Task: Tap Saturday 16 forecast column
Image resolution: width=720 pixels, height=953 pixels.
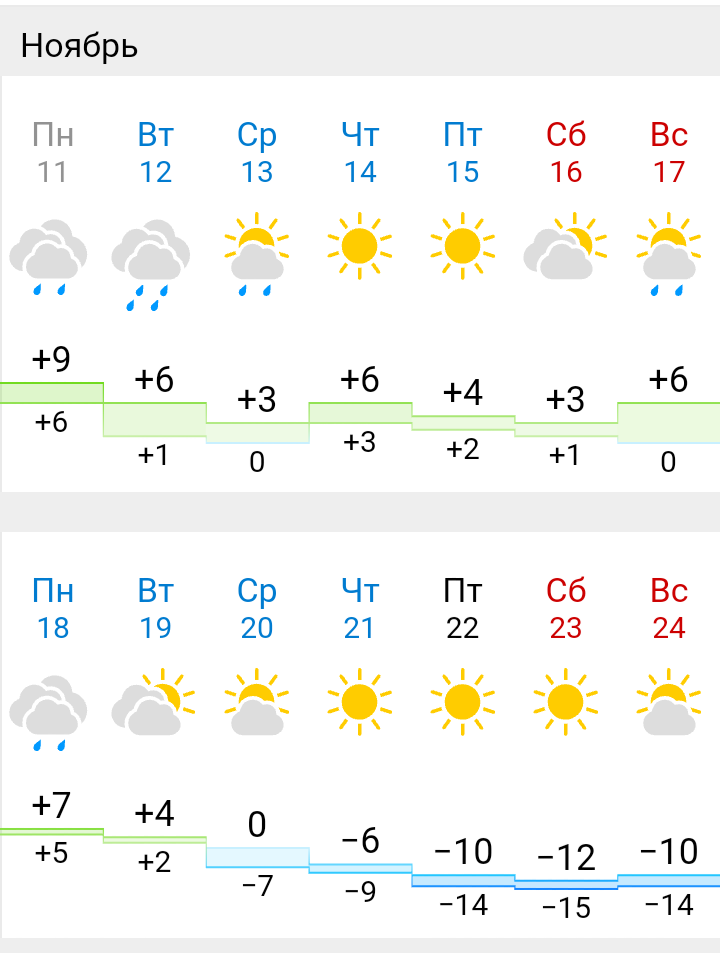Action: [x=565, y=153]
